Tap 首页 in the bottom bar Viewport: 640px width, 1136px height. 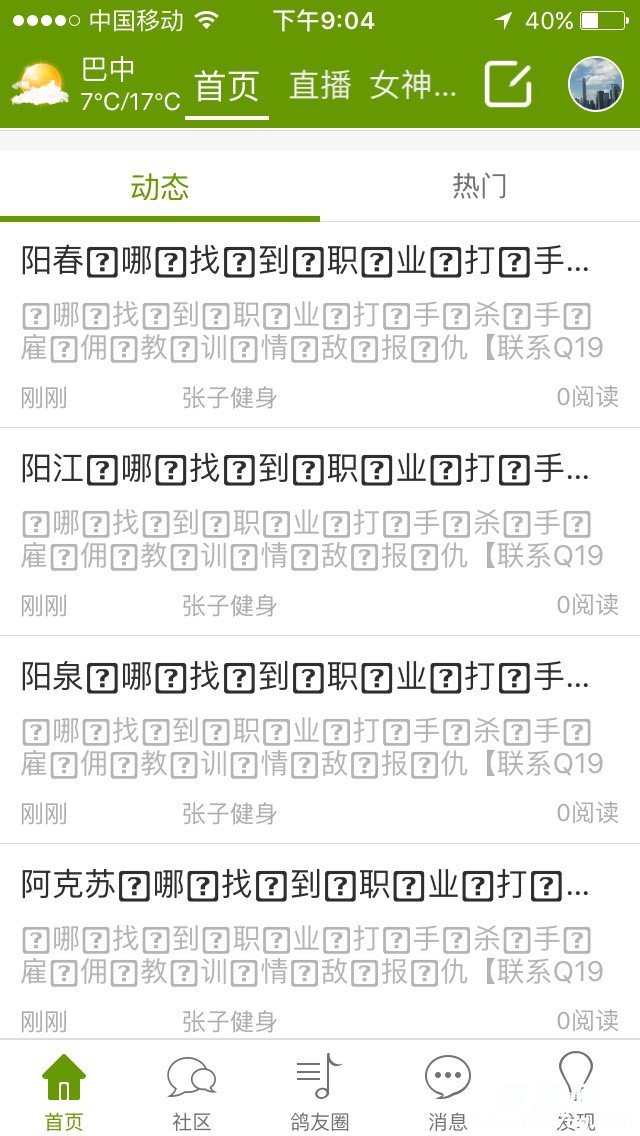[x=64, y=1090]
